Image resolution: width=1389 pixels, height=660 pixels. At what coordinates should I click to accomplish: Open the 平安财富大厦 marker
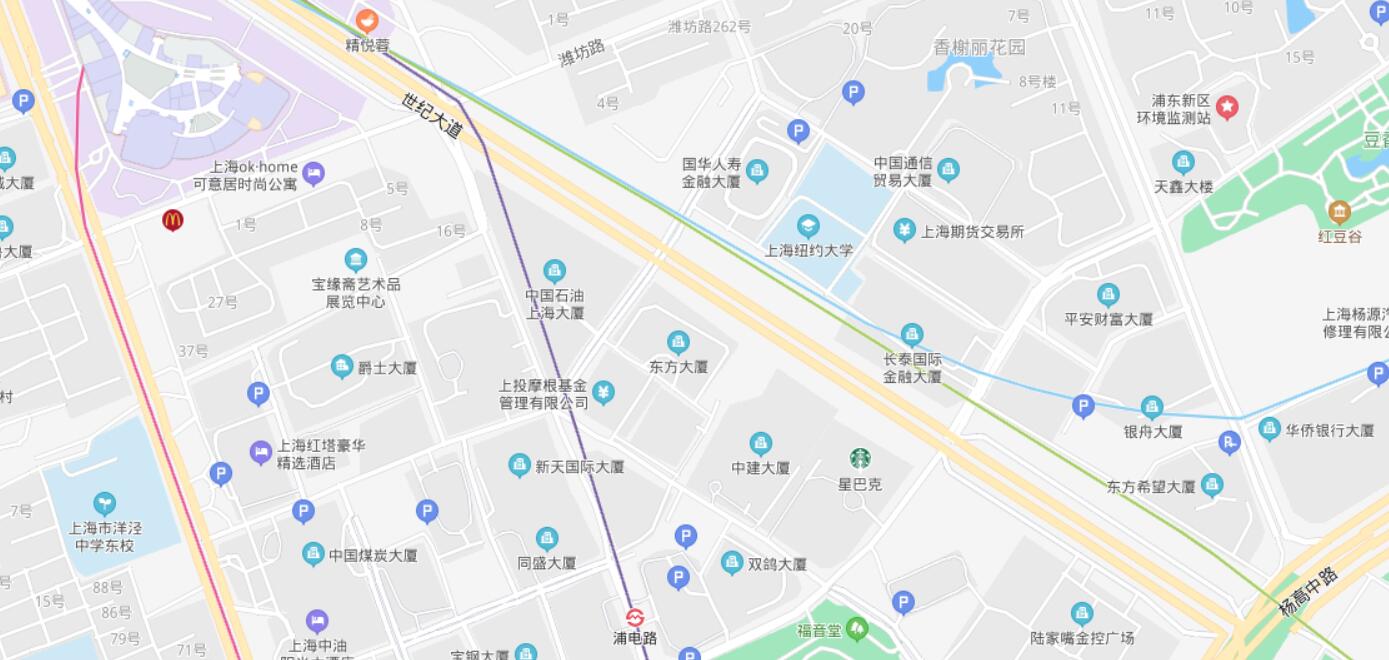pos(1108,295)
